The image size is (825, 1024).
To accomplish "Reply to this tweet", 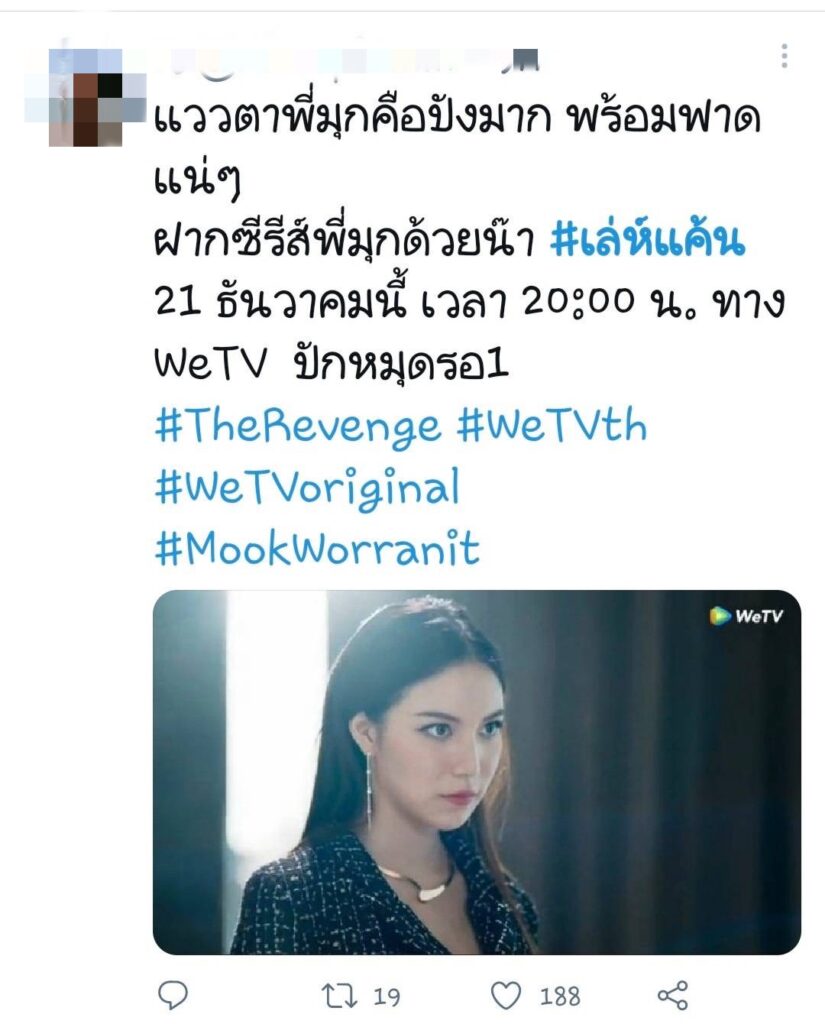I will pyautogui.click(x=174, y=995).
